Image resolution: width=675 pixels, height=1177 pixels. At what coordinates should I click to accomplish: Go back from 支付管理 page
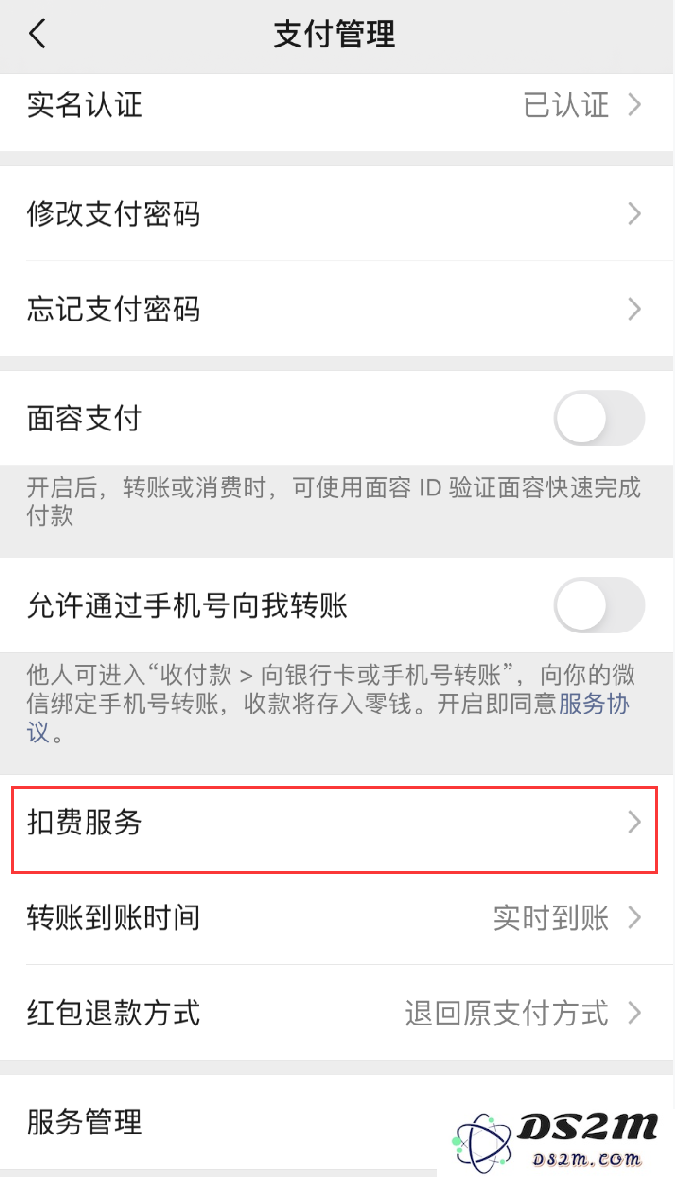[x=37, y=34]
